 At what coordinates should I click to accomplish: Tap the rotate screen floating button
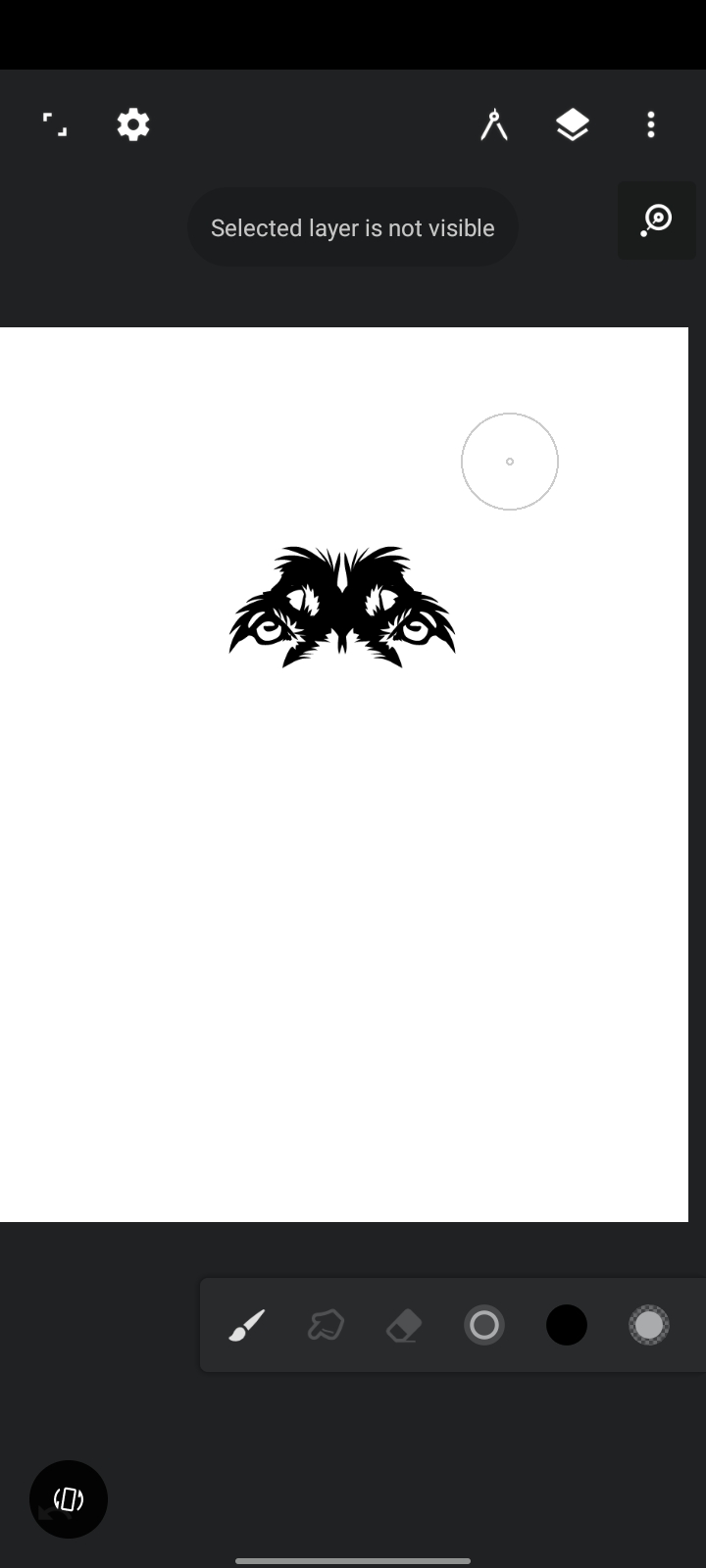coord(69,1499)
